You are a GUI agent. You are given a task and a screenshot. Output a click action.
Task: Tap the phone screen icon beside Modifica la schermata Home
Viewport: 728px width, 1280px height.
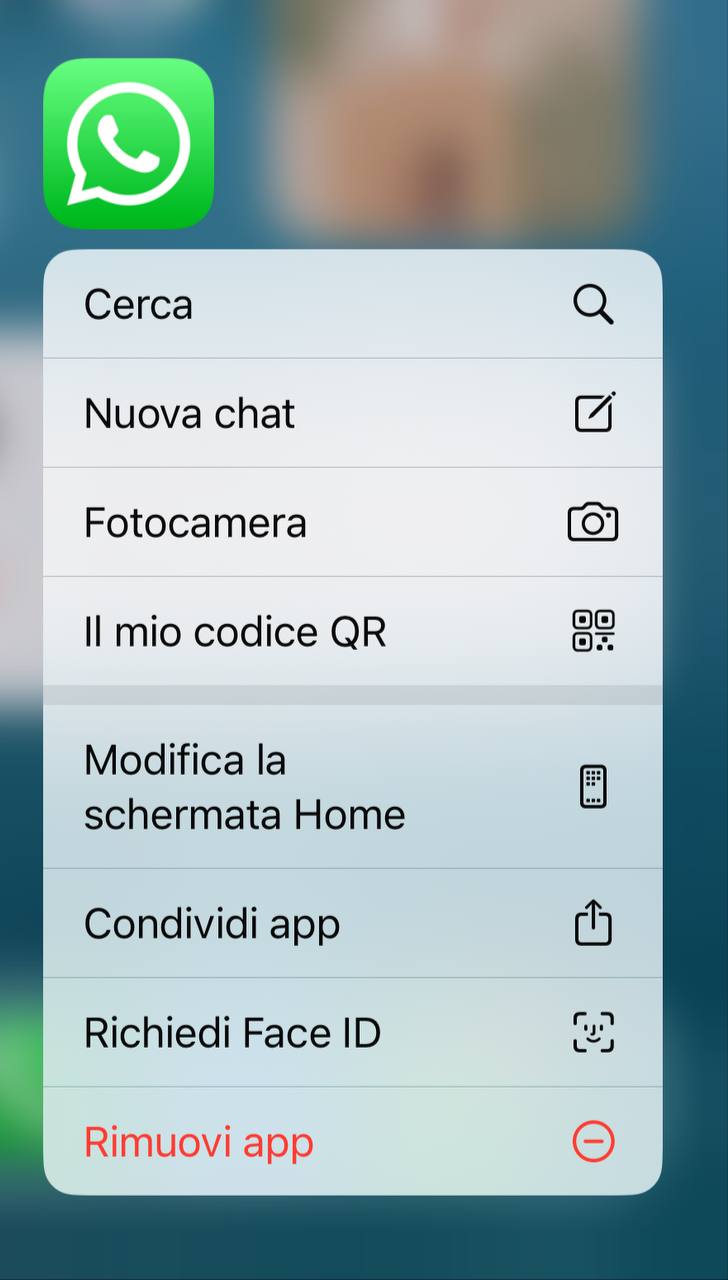coord(594,787)
